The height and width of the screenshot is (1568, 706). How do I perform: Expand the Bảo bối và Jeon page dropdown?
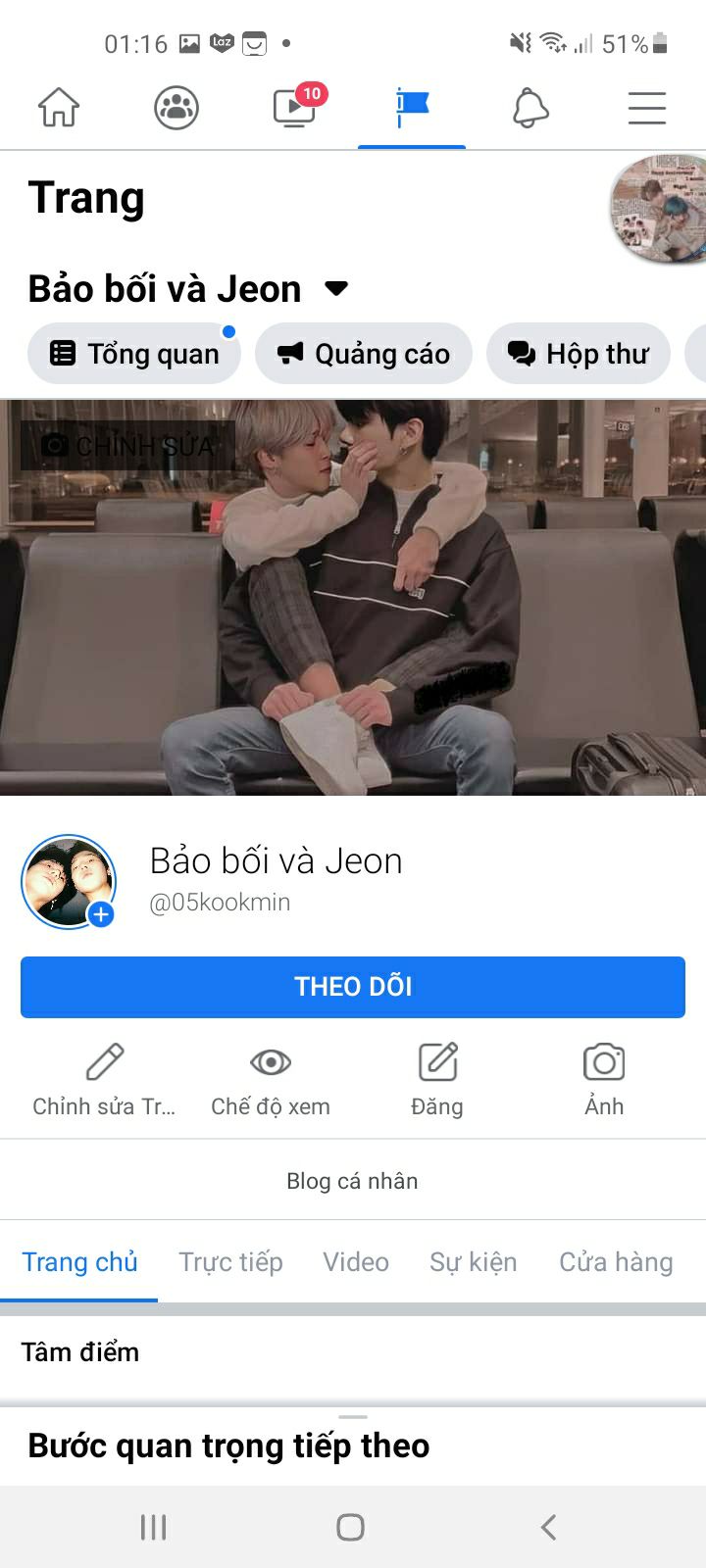click(x=336, y=289)
